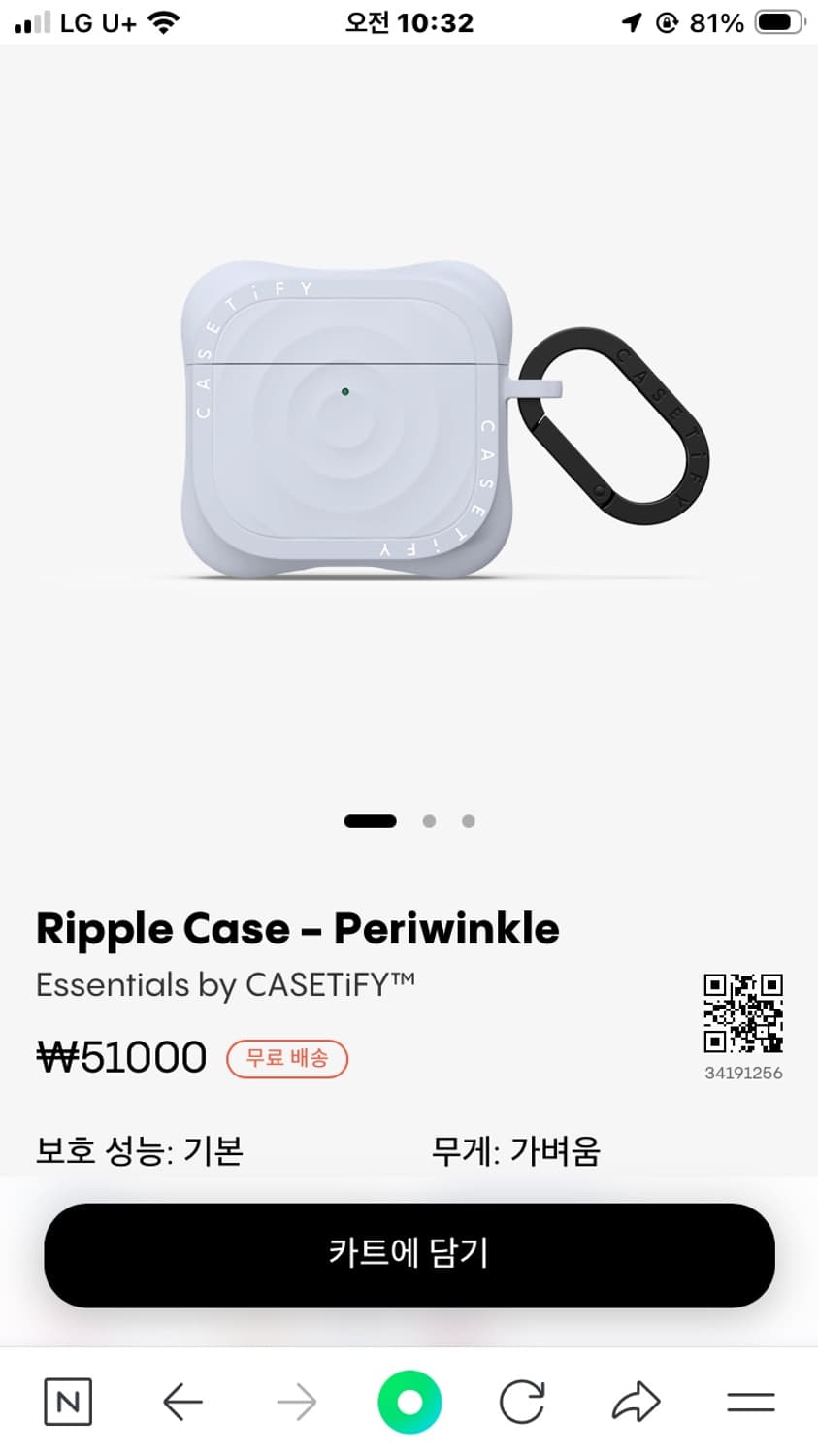Tap the forward navigation arrow
The image size is (818, 1456).
pos(296,1401)
